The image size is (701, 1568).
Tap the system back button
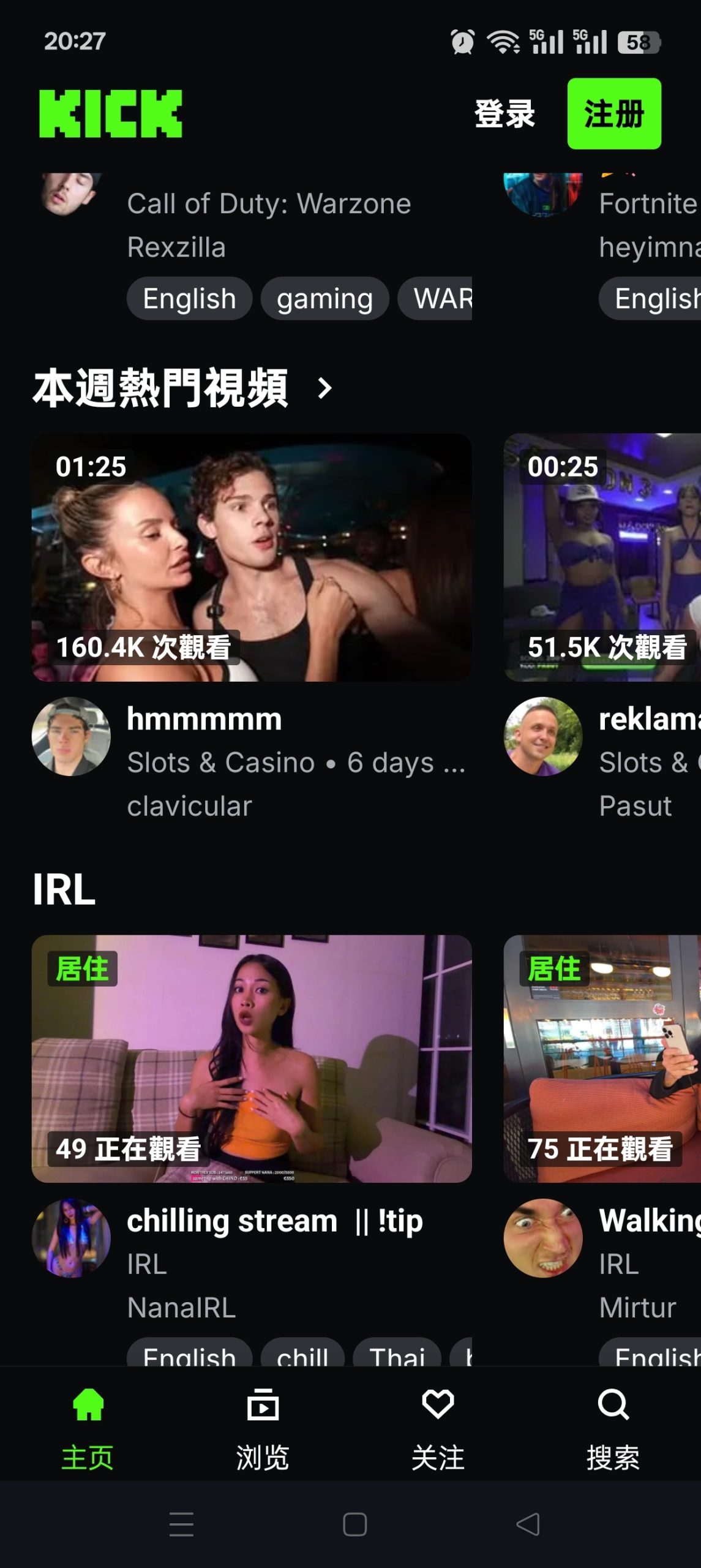pyautogui.click(x=528, y=1524)
